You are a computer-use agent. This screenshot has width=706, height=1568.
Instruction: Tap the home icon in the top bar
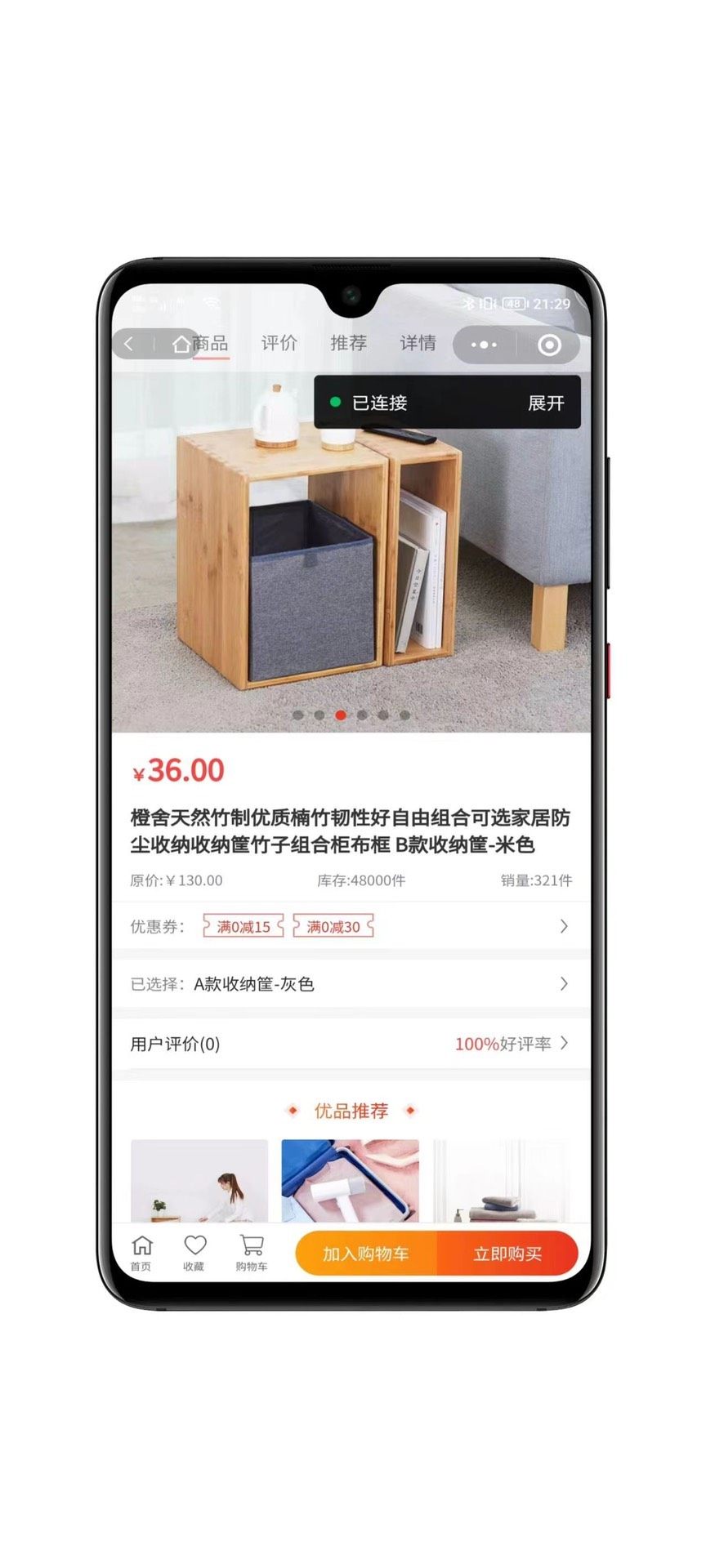[181, 344]
